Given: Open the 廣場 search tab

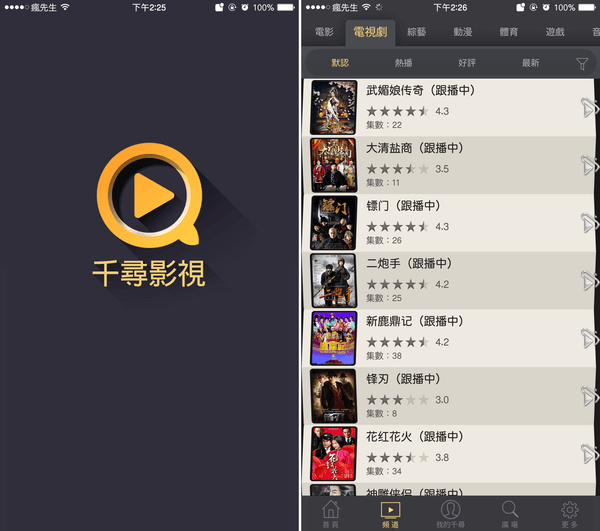Looking at the screenshot, I should pos(510,514).
